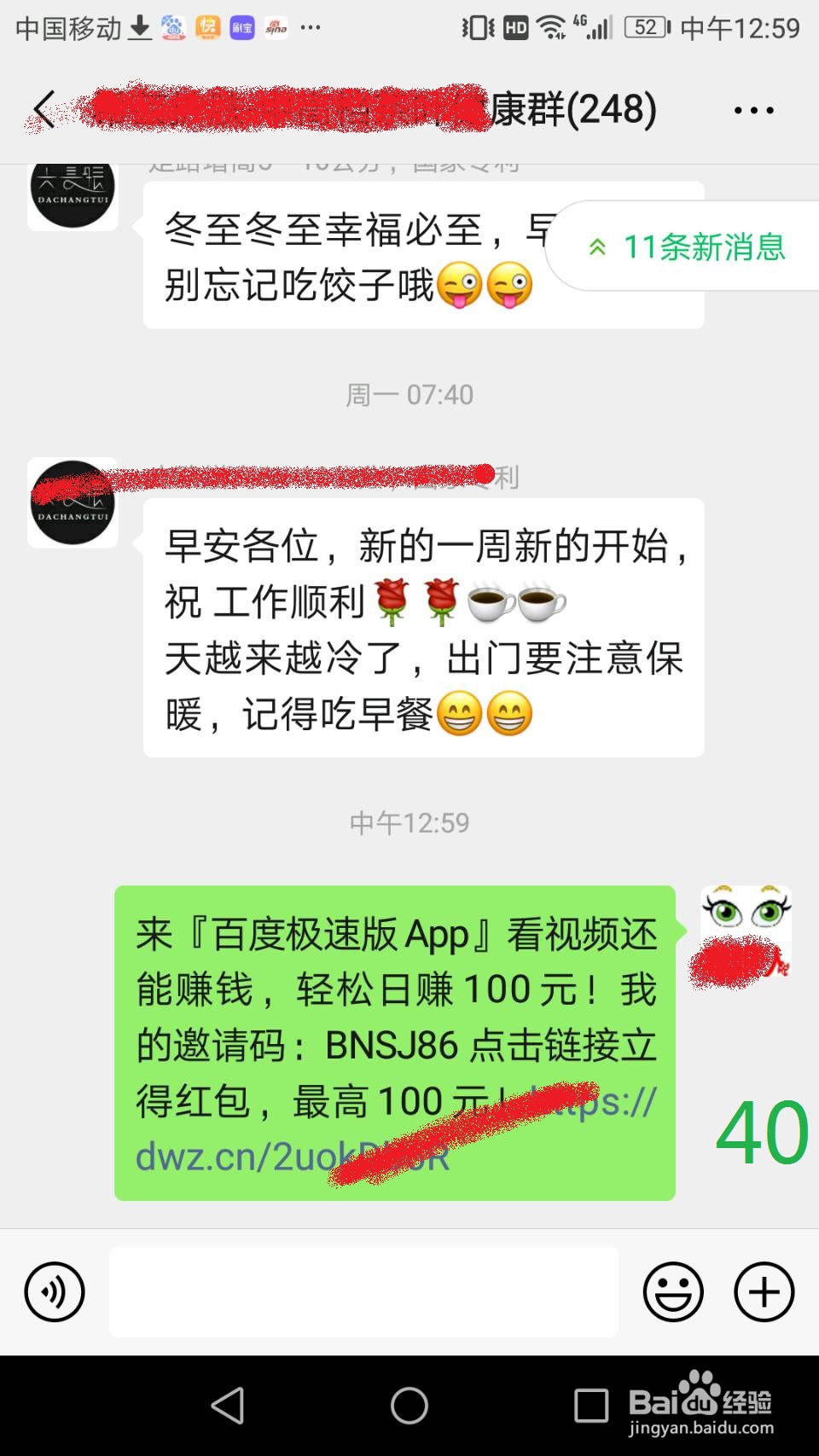819x1456 pixels.
Task: Tap the Sina Weibo icon in status bar
Action: [276, 27]
